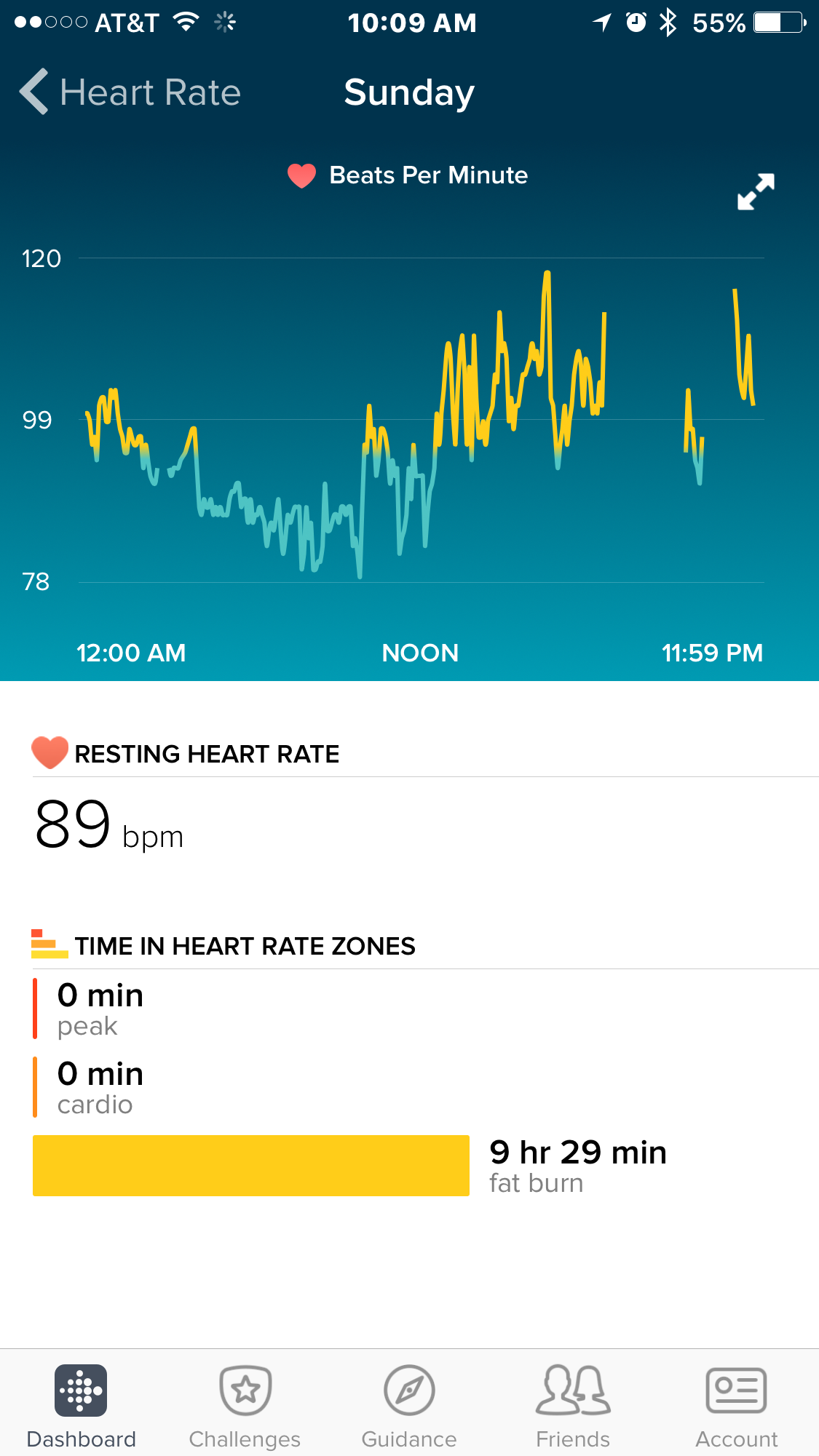
Task: Go to the Account tab
Action: [x=736, y=1405]
